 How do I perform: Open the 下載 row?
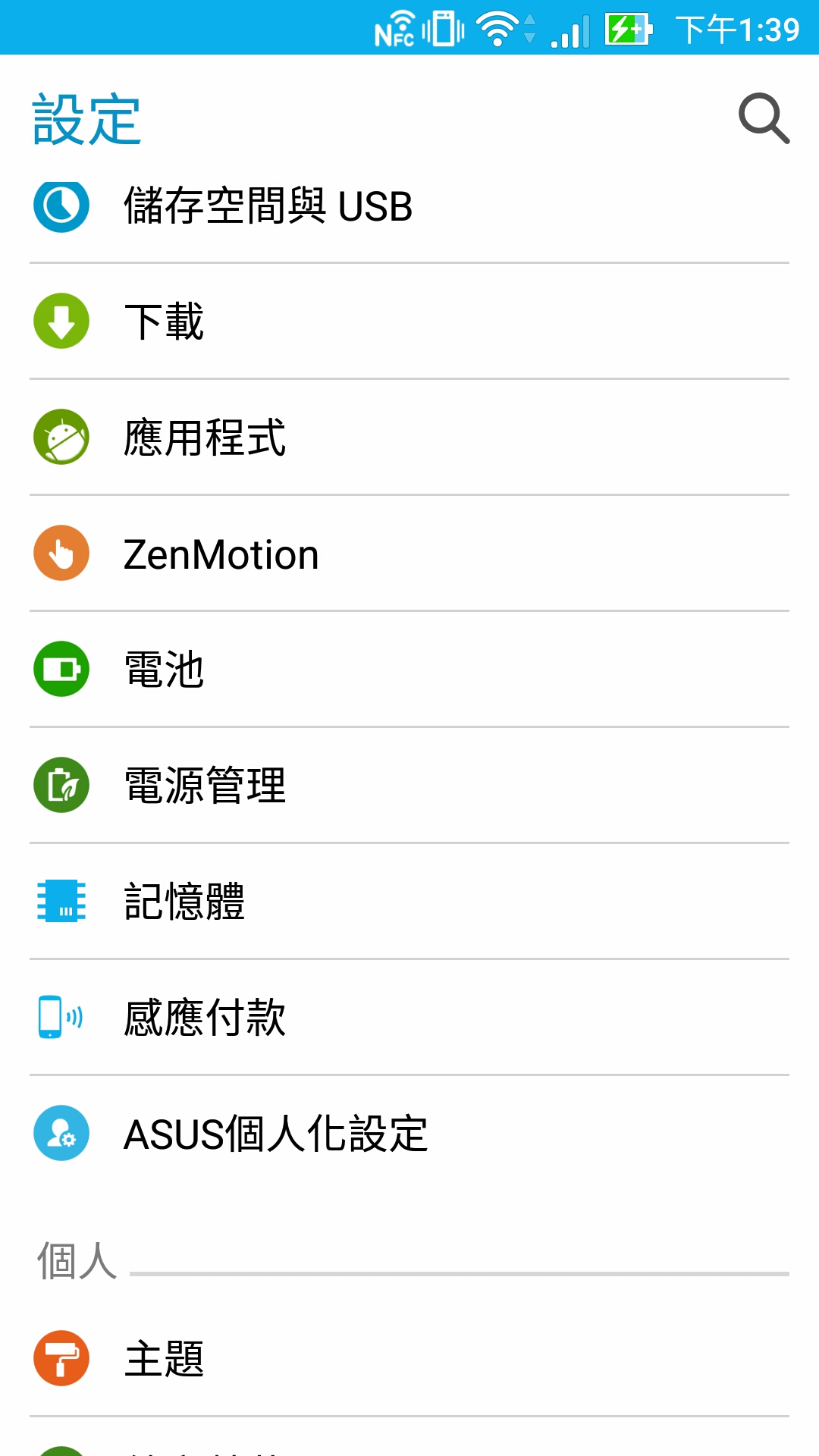pos(409,321)
